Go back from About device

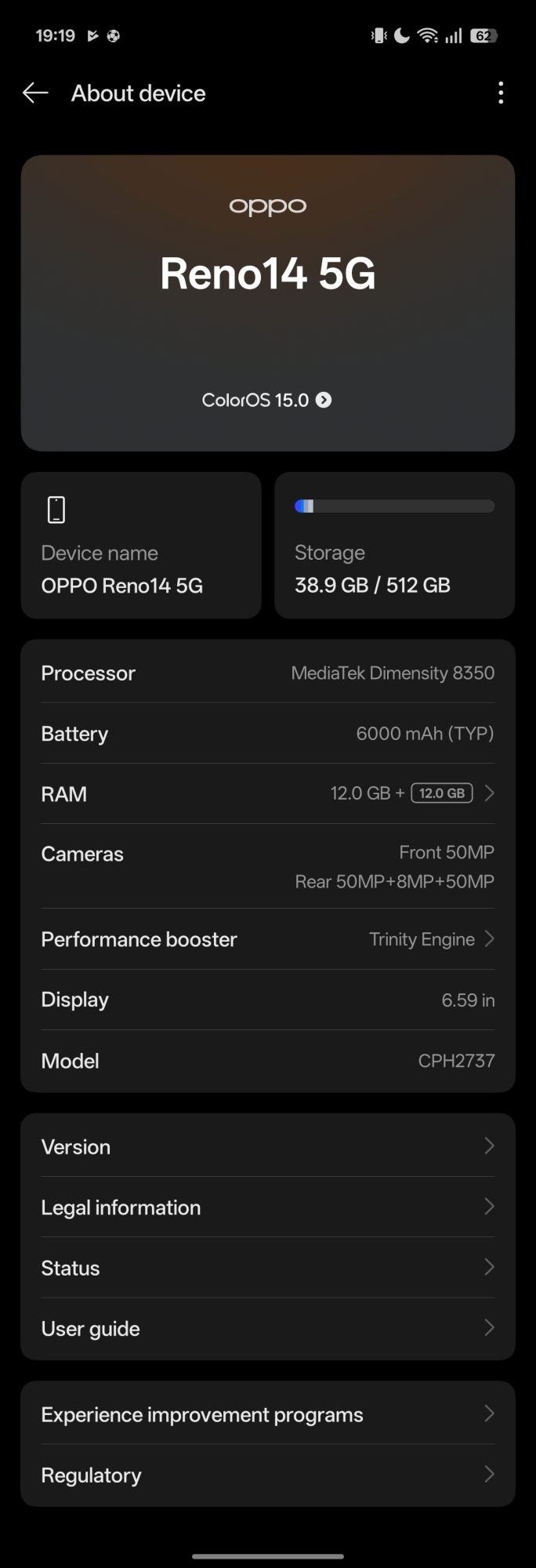click(35, 93)
